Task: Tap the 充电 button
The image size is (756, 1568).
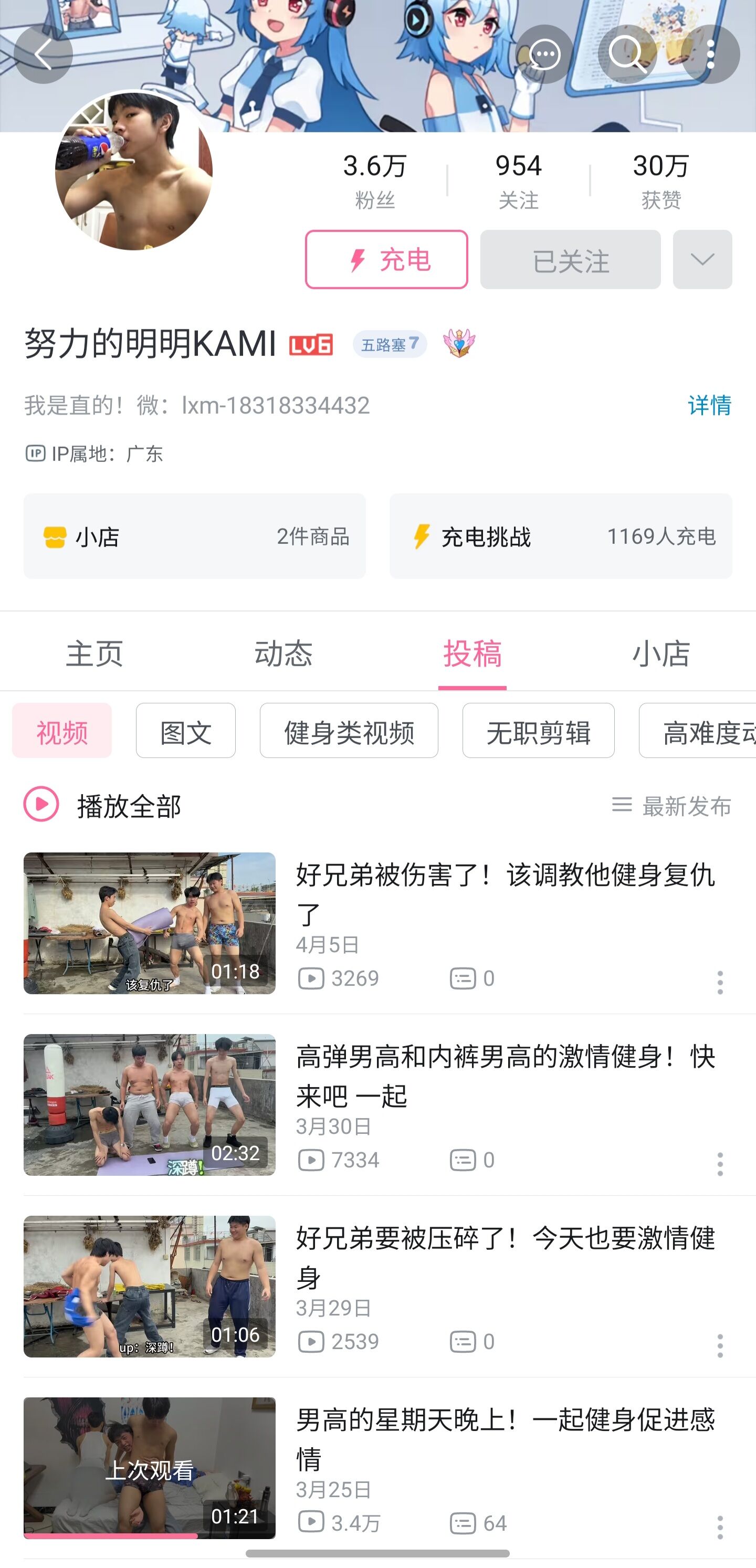Action: click(386, 260)
